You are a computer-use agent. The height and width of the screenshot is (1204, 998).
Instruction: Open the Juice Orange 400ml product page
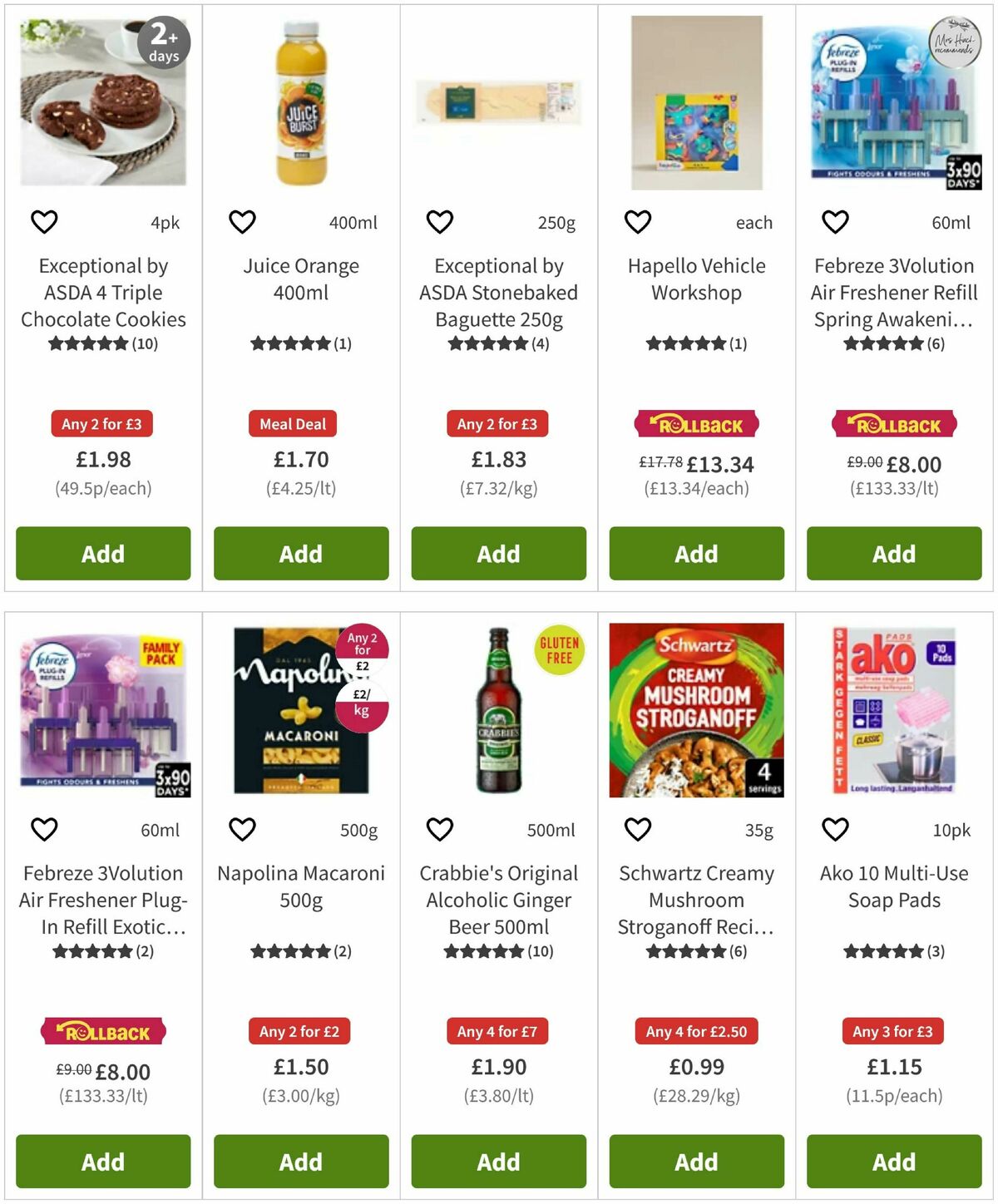(x=300, y=279)
